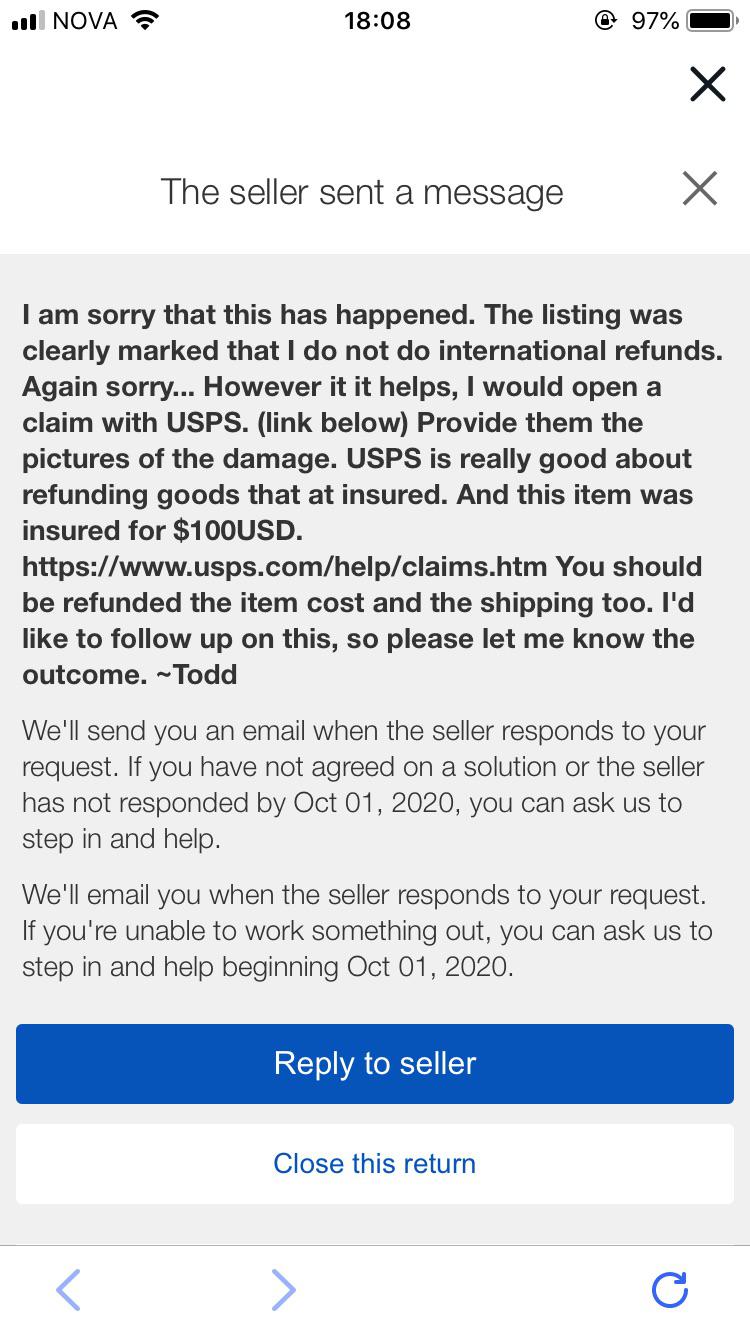Tap the forward navigation arrow
Screen dimensions: 750x1334
click(x=283, y=1290)
